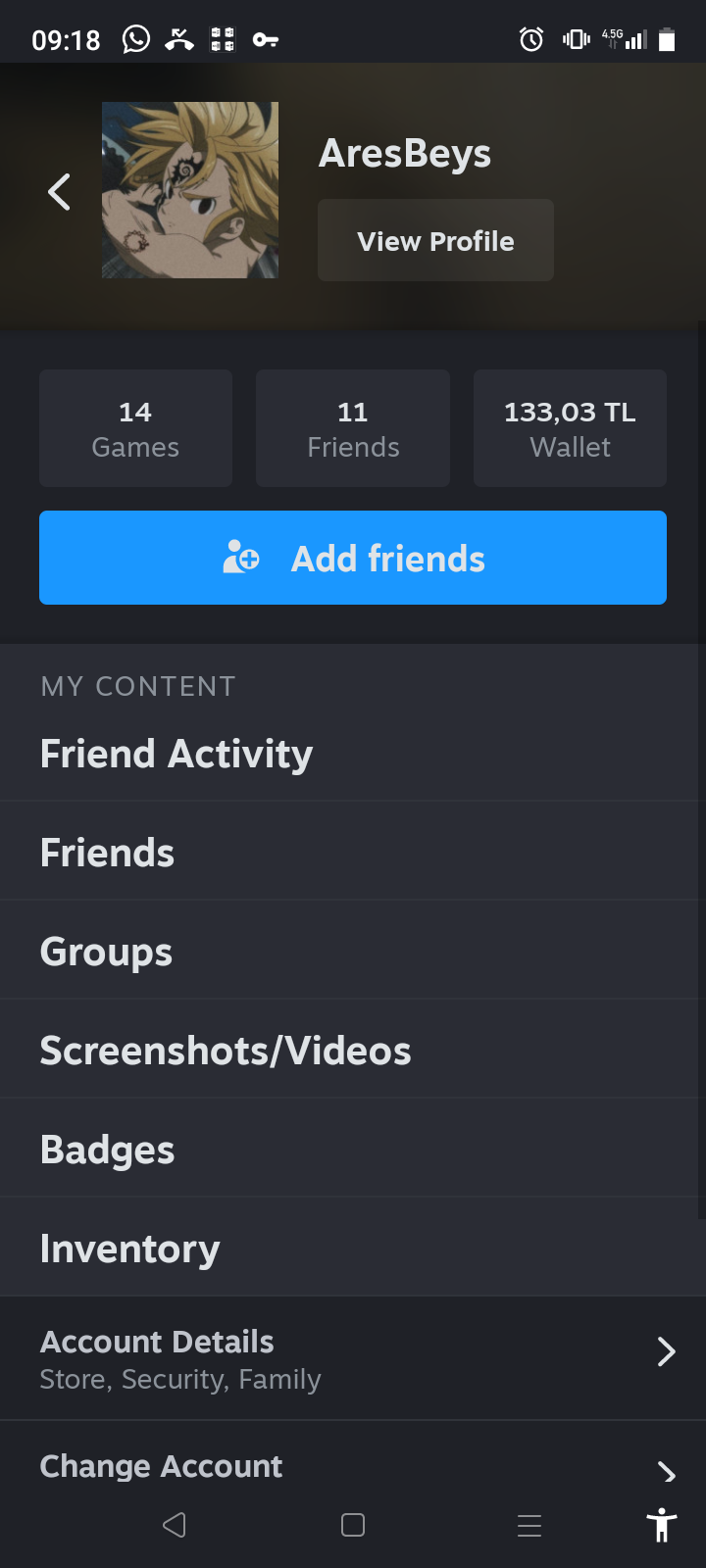Tap the AresBeys profile avatar

pos(190,190)
